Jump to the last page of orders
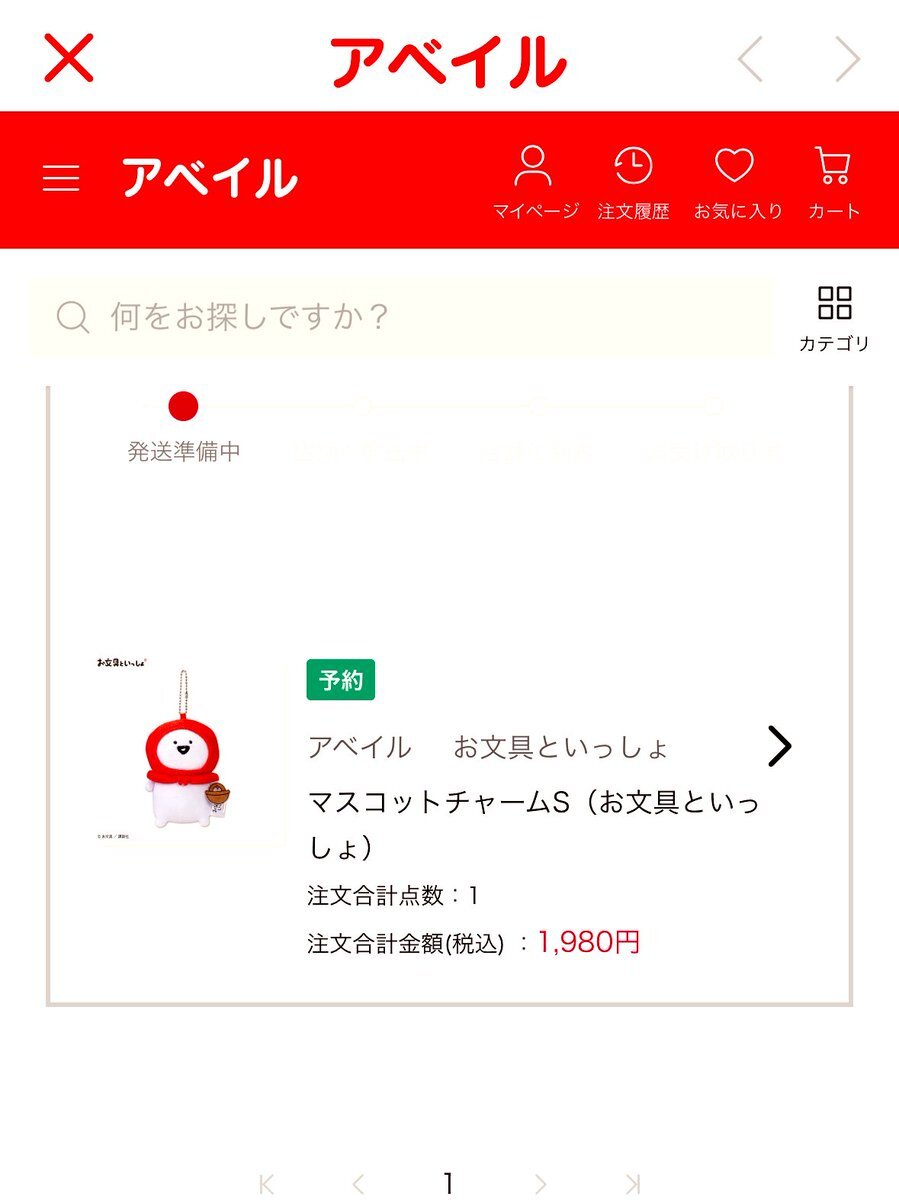The width and height of the screenshot is (899, 1200). (x=632, y=1185)
